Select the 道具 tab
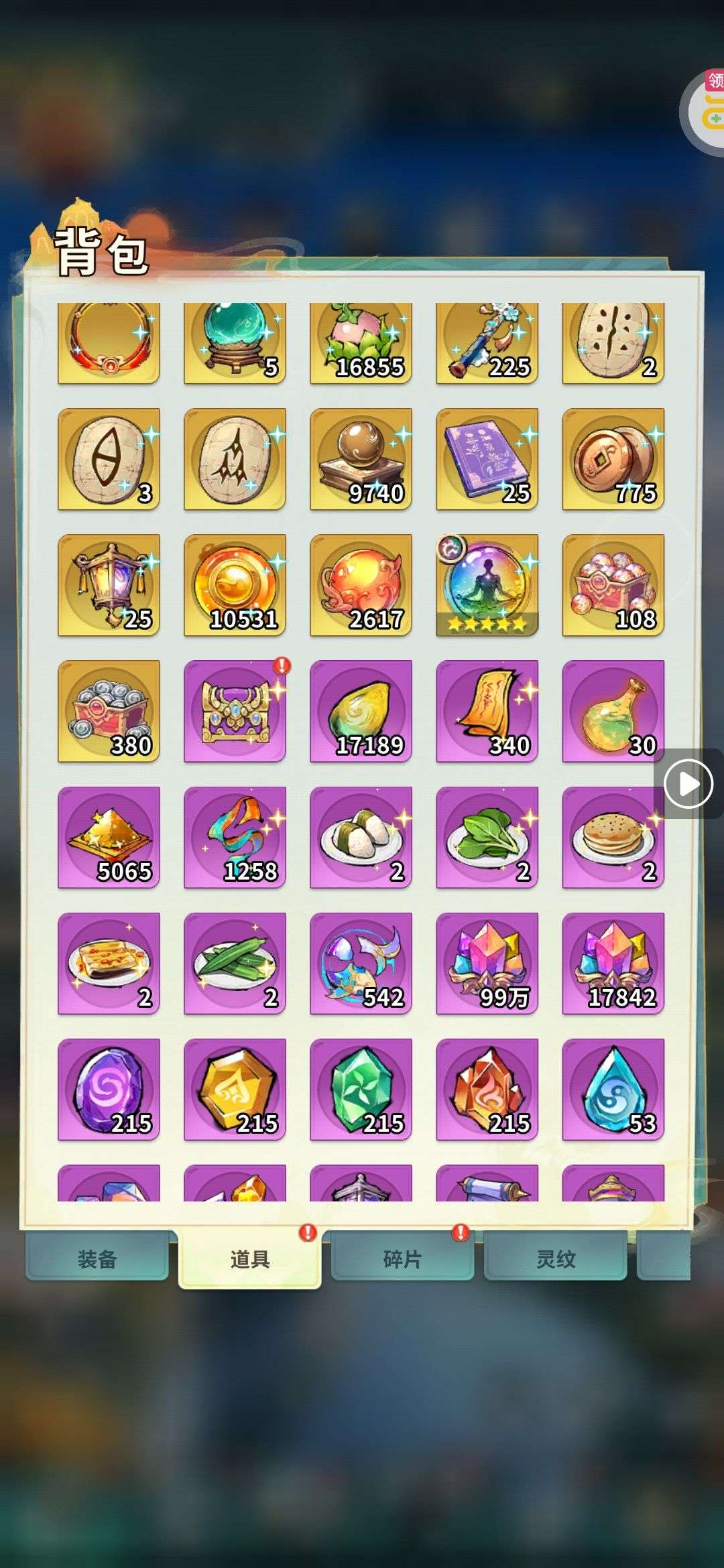This screenshot has width=724, height=1568. pyautogui.click(x=249, y=1259)
